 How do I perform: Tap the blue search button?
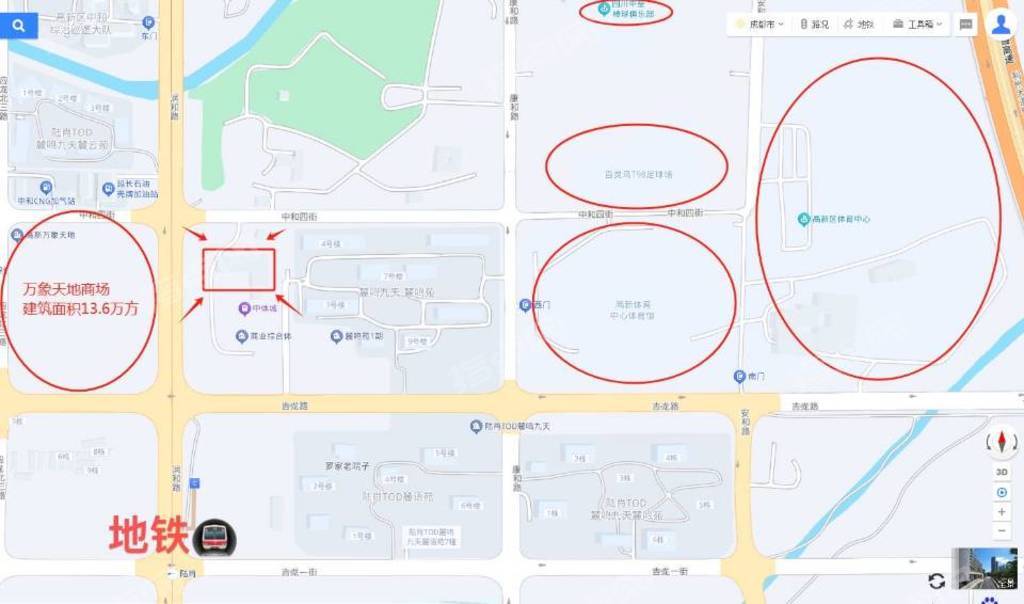18,25
